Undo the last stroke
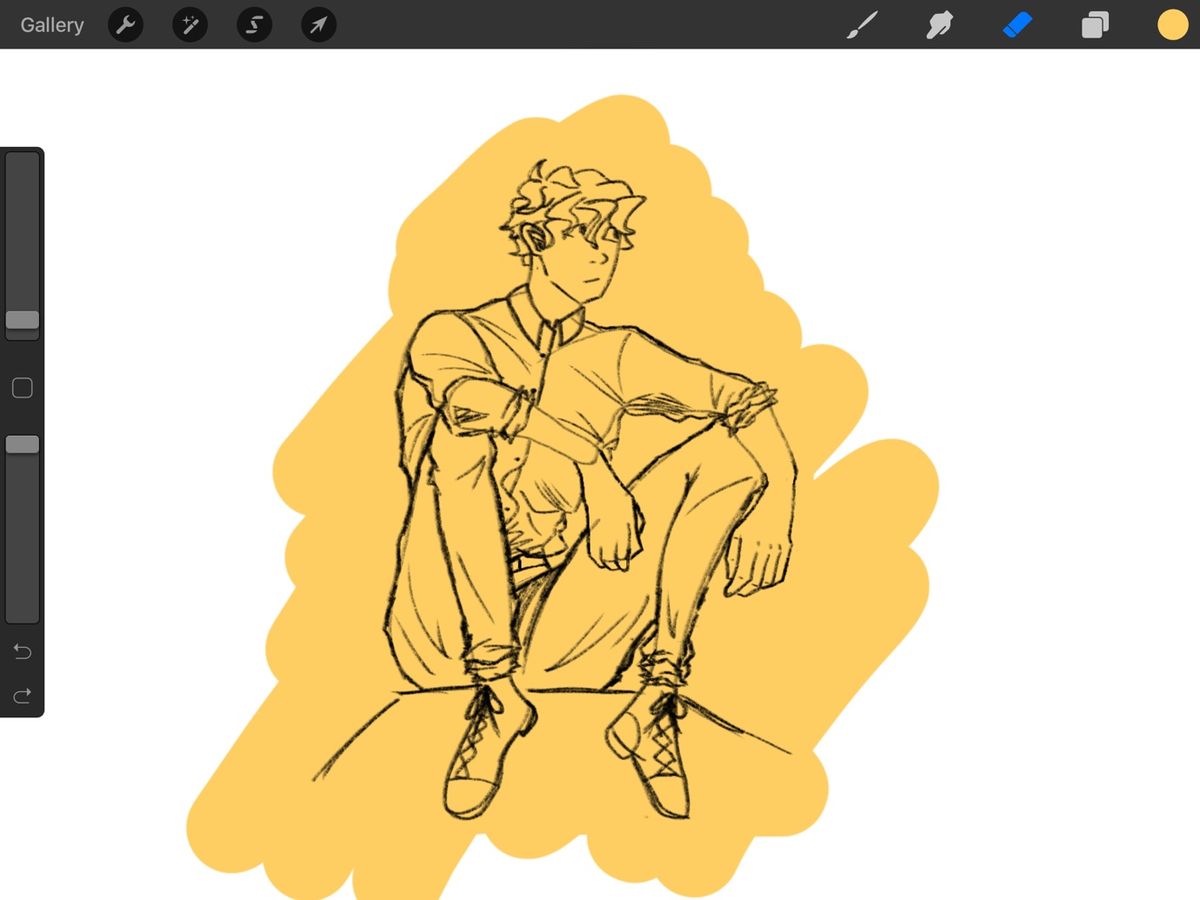Viewport: 1200px width, 900px height. [x=22, y=652]
